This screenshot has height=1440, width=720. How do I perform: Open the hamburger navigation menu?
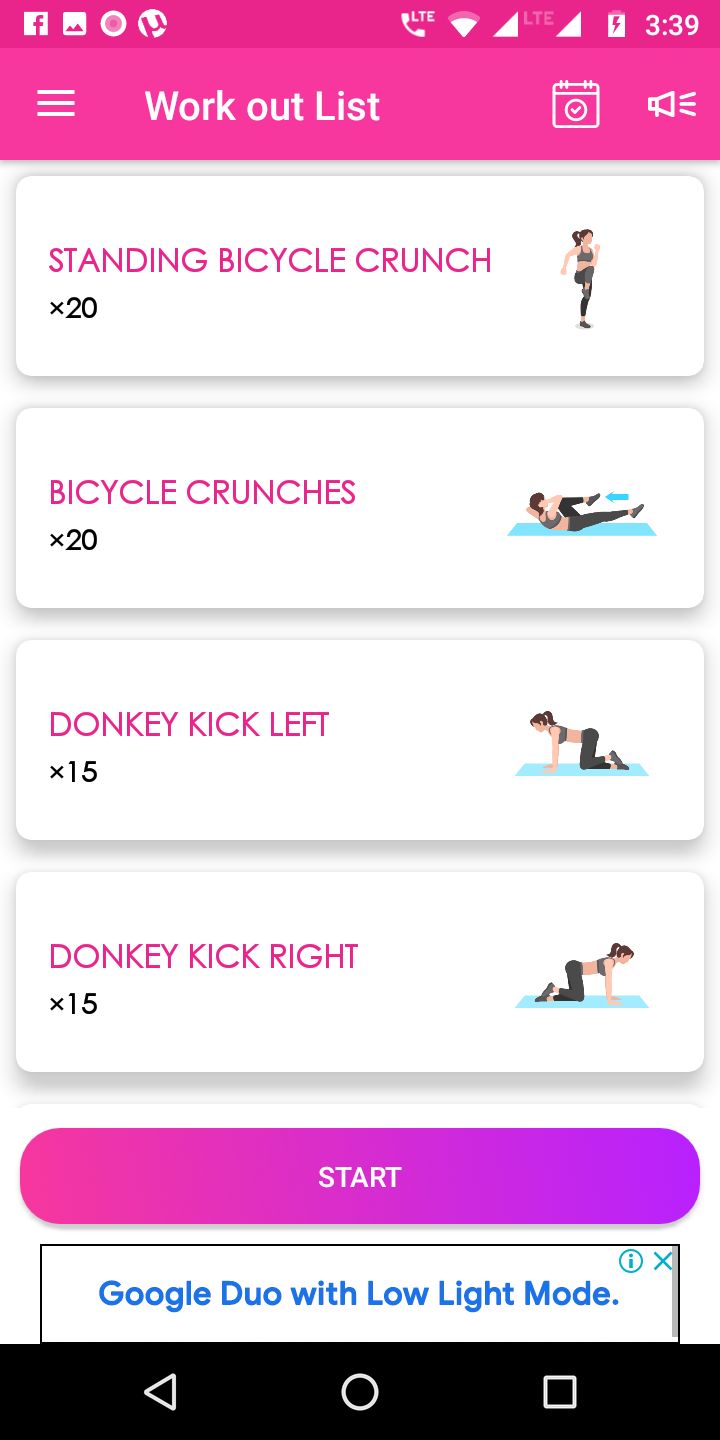[56, 105]
